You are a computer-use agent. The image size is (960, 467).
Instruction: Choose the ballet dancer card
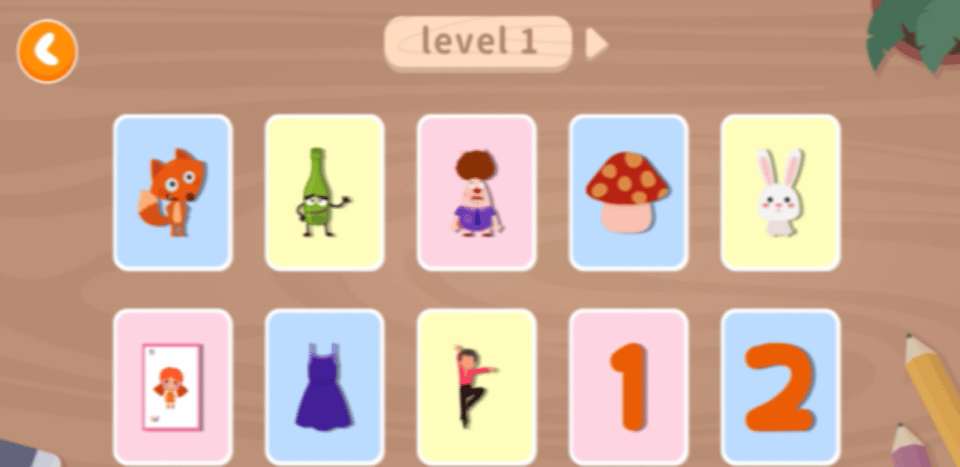click(x=477, y=387)
